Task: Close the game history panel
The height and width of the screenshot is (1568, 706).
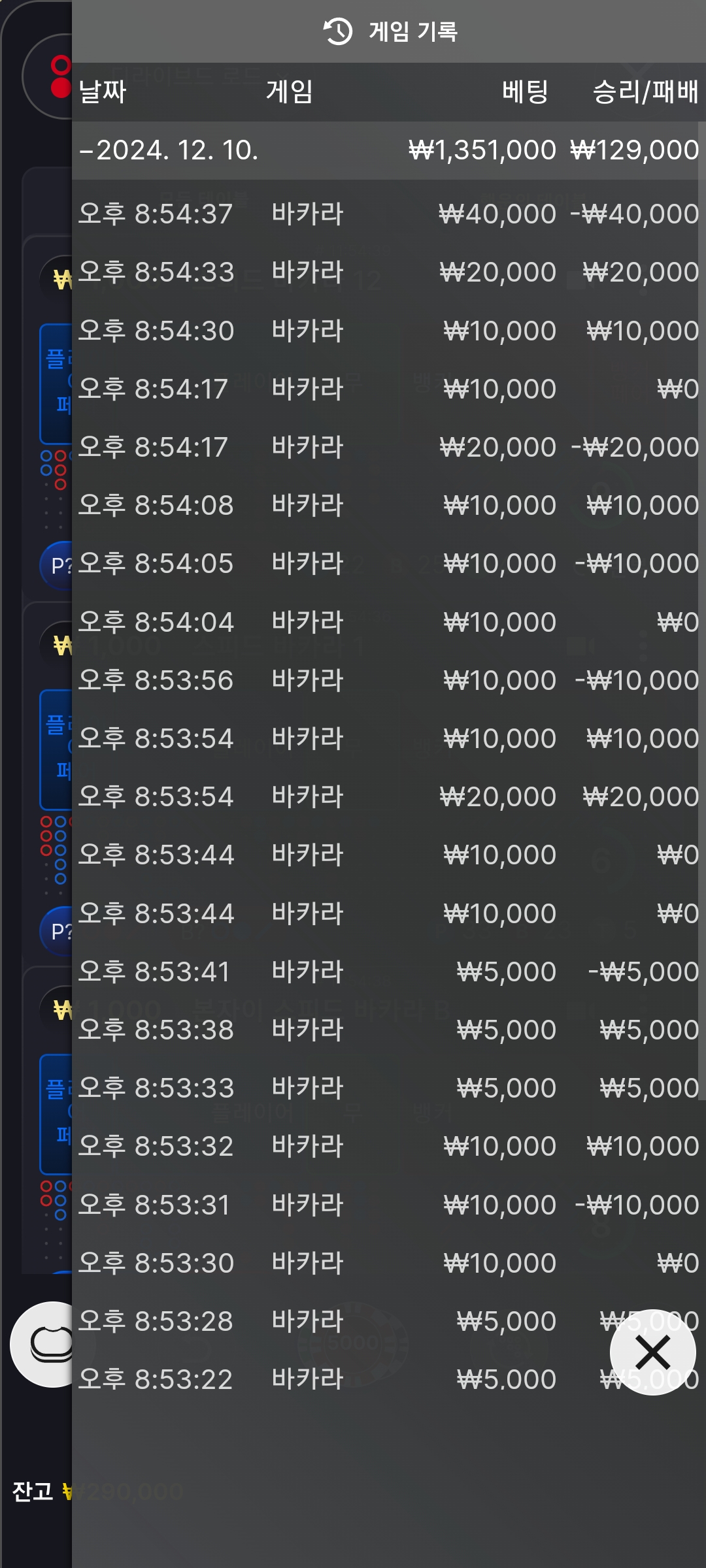Action: (x=652, y=1352)
